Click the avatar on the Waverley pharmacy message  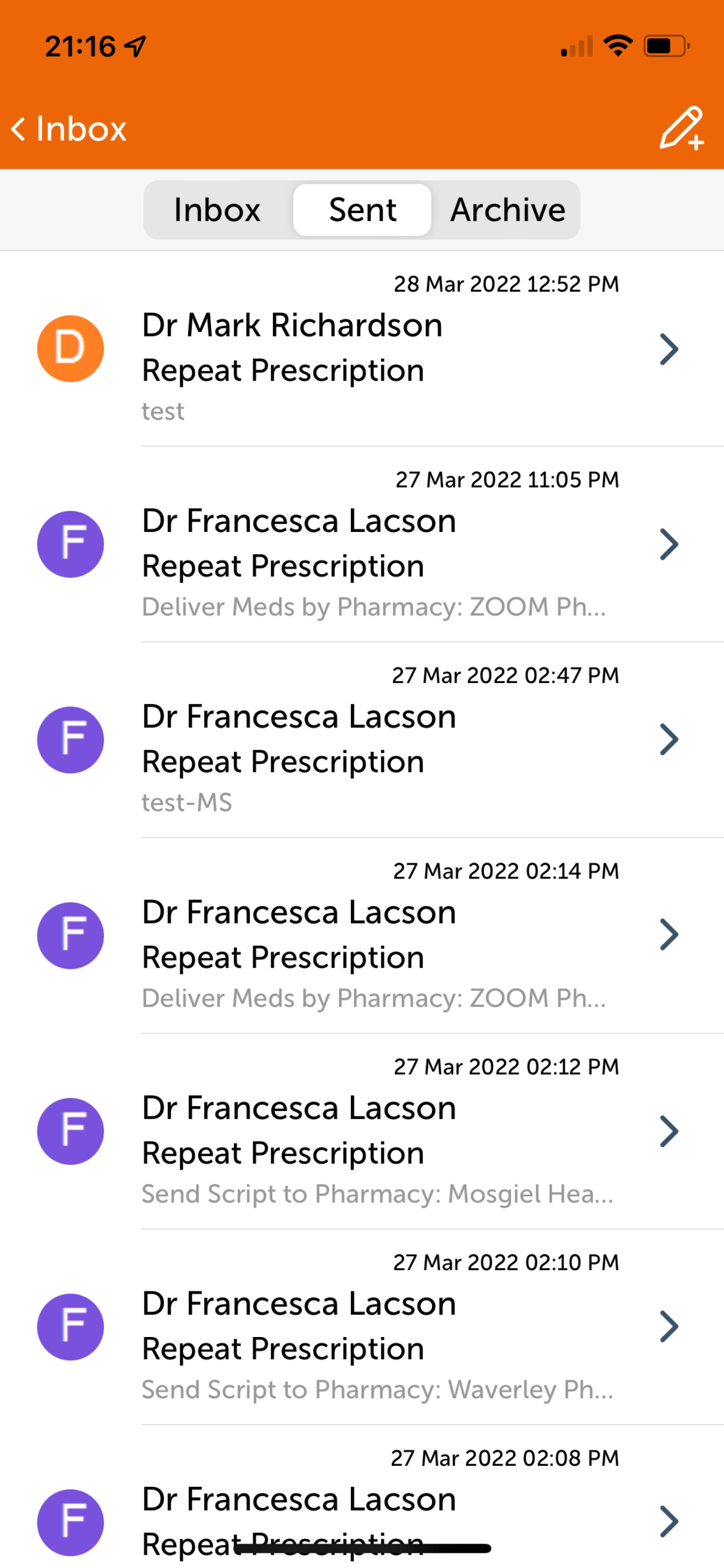pyautogui.click(x=70, y=1327)
